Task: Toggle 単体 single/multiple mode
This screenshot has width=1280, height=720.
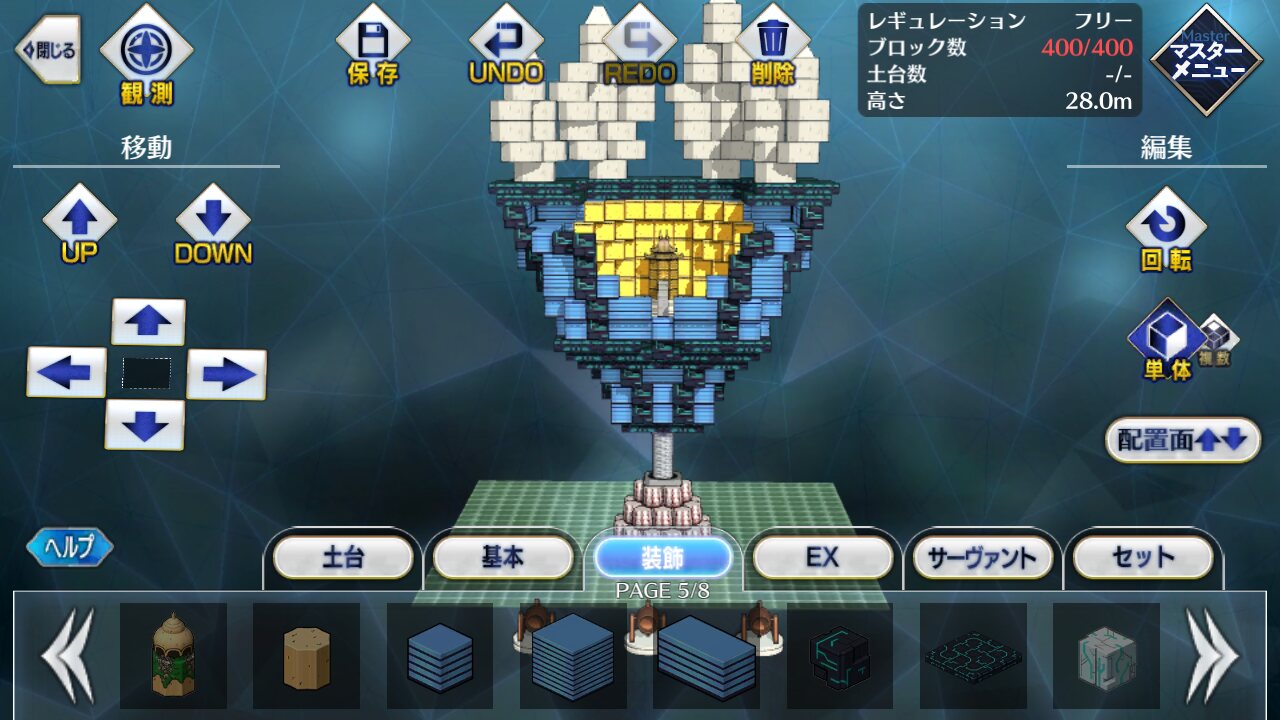Action: pos(1168,342)
